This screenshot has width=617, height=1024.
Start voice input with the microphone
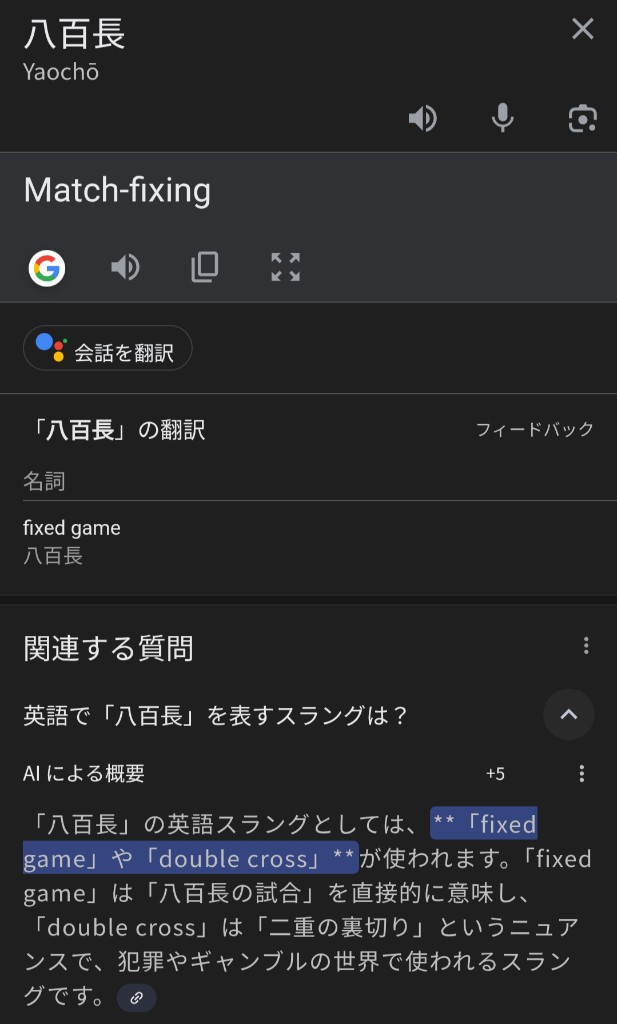503,119
